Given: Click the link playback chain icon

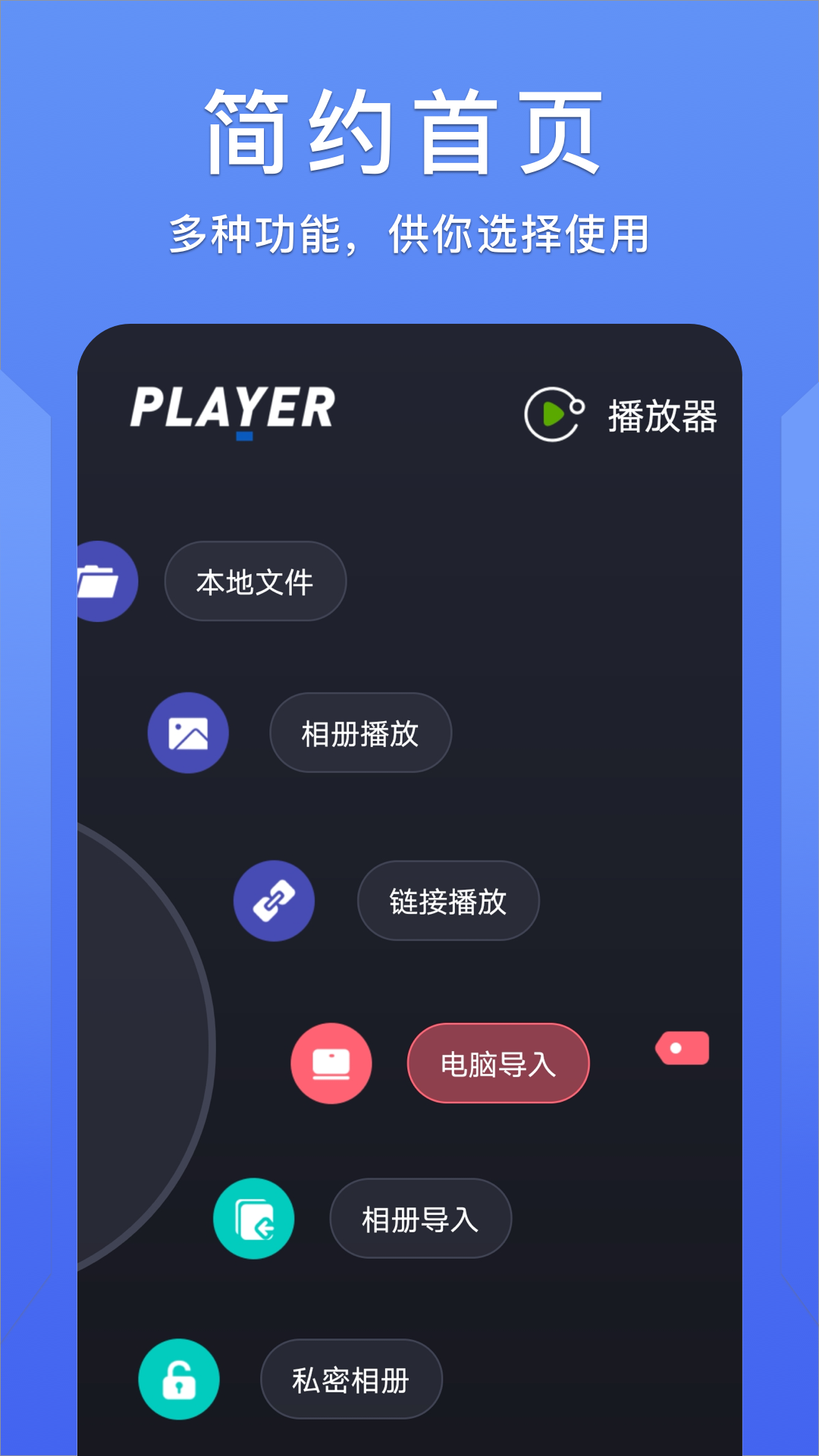Looking at the screenshot, I should [274, 899].
